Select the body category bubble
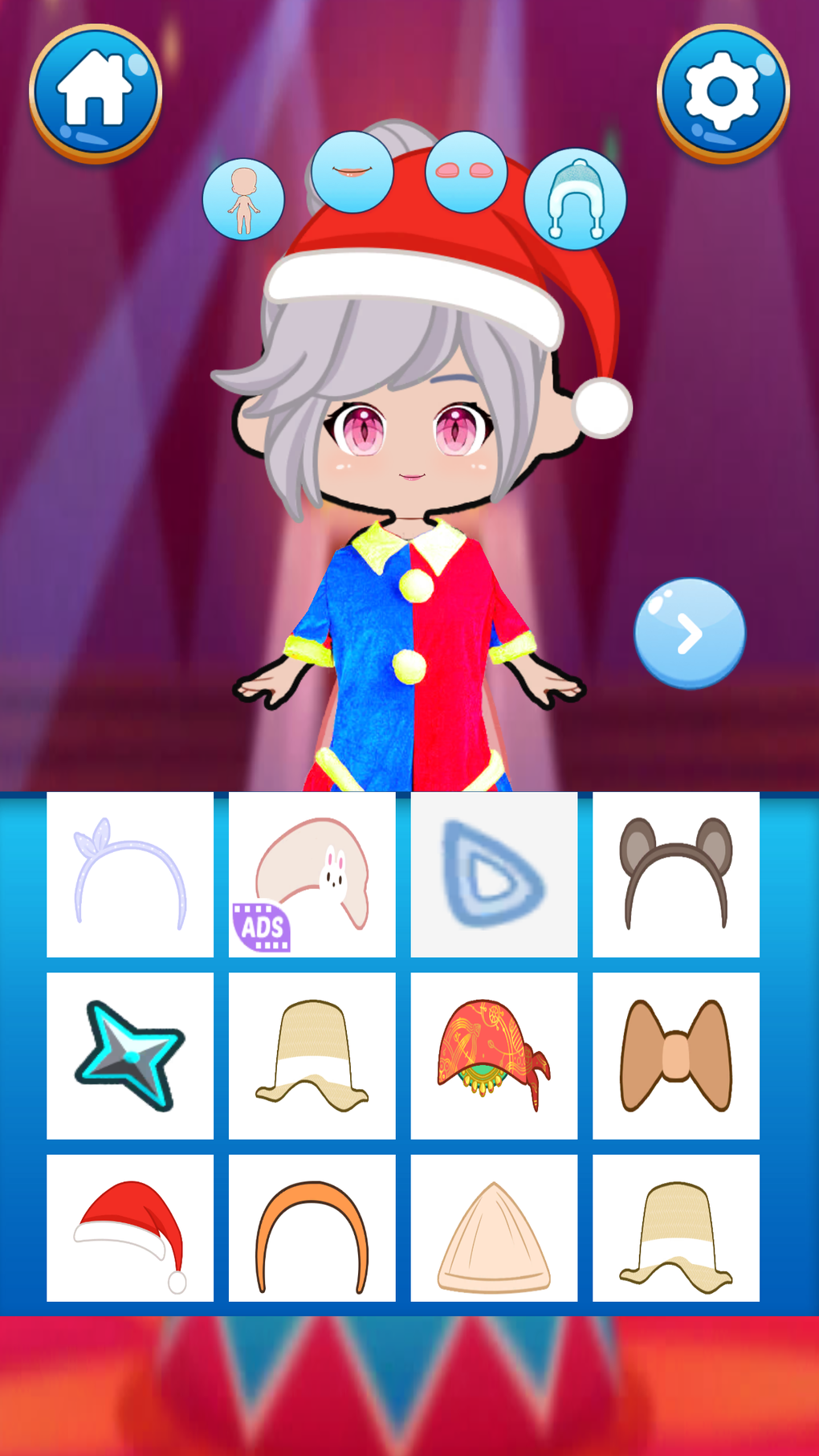The width and height of the screenshot is (819, 1456). coord(243,199)
